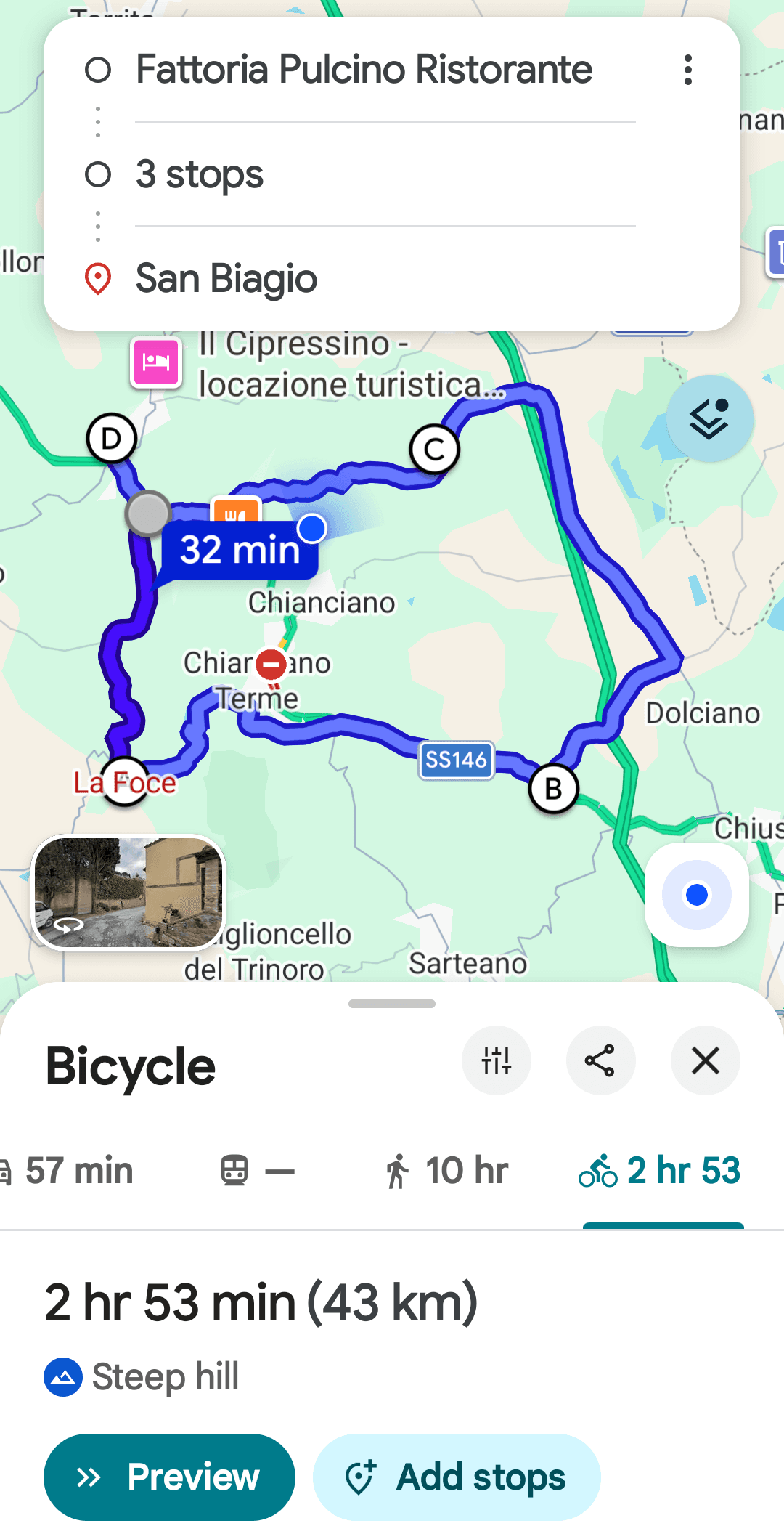Switch to the Bicycle mode tab
This screenshot has height=1534, width=784.
click(x=661, y=1170)
